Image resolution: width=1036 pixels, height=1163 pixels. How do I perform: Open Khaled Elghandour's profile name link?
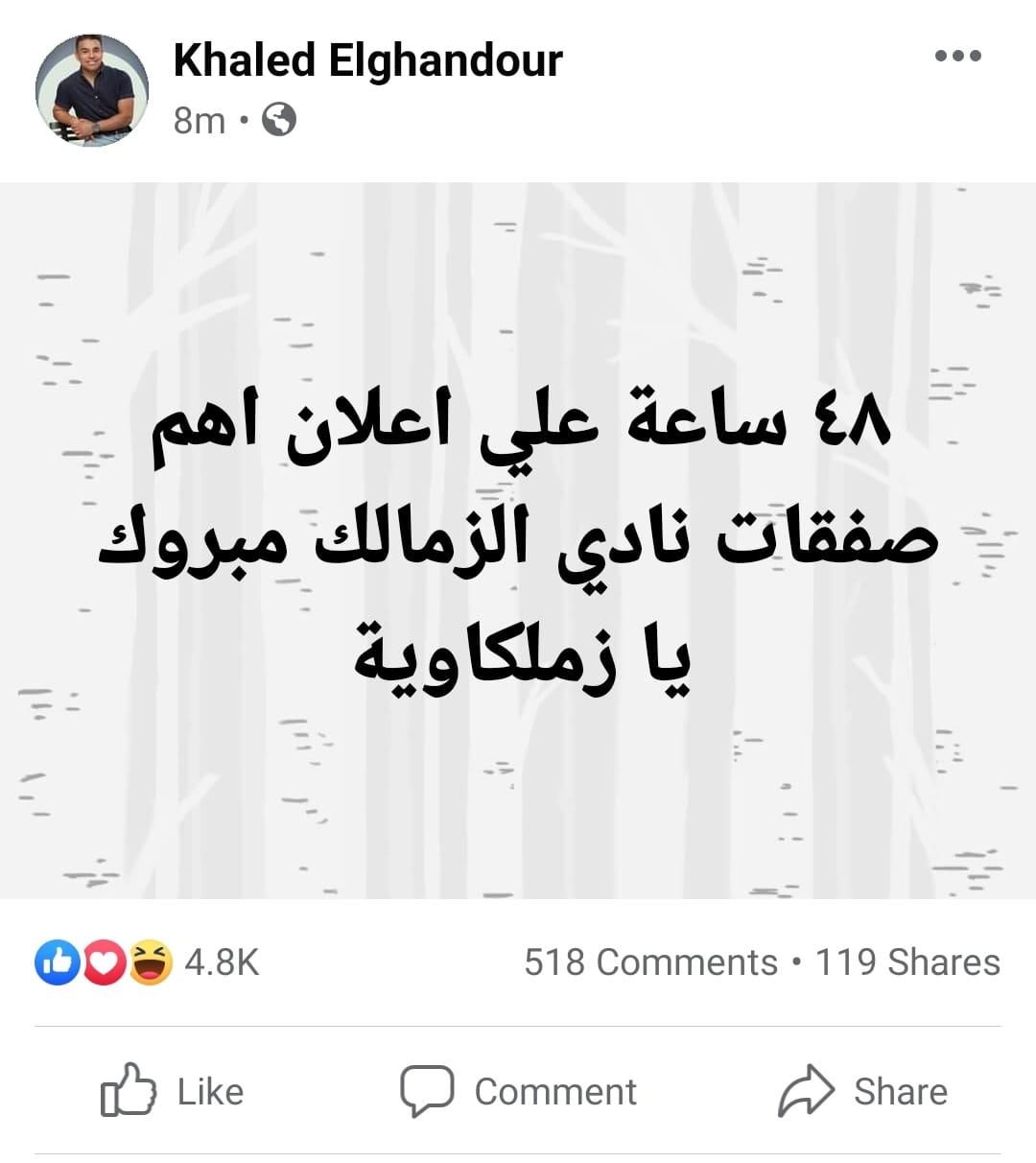click(367, 60)
